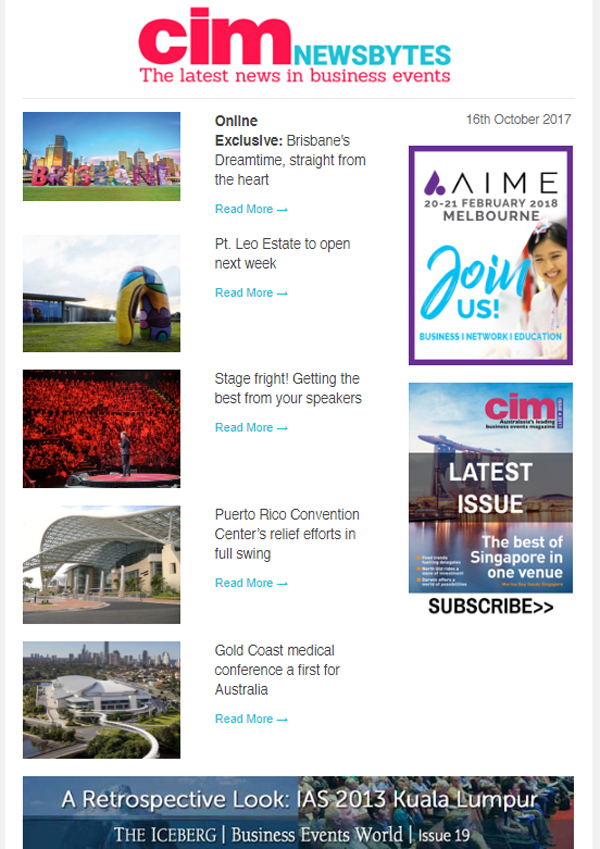
Task: Follow Read More under Stage fright article
Action: coord(251,428)
